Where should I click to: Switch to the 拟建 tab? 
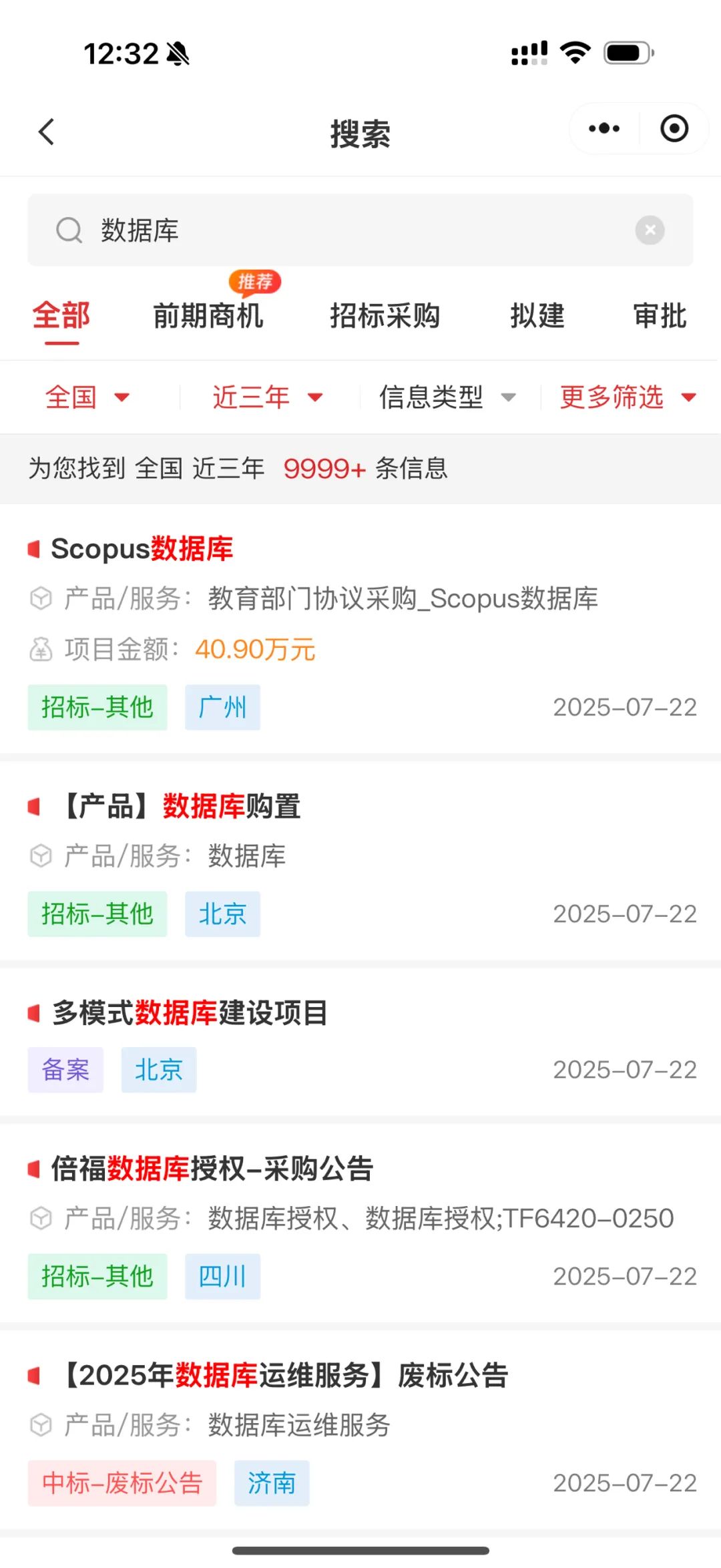click(537, 316)
